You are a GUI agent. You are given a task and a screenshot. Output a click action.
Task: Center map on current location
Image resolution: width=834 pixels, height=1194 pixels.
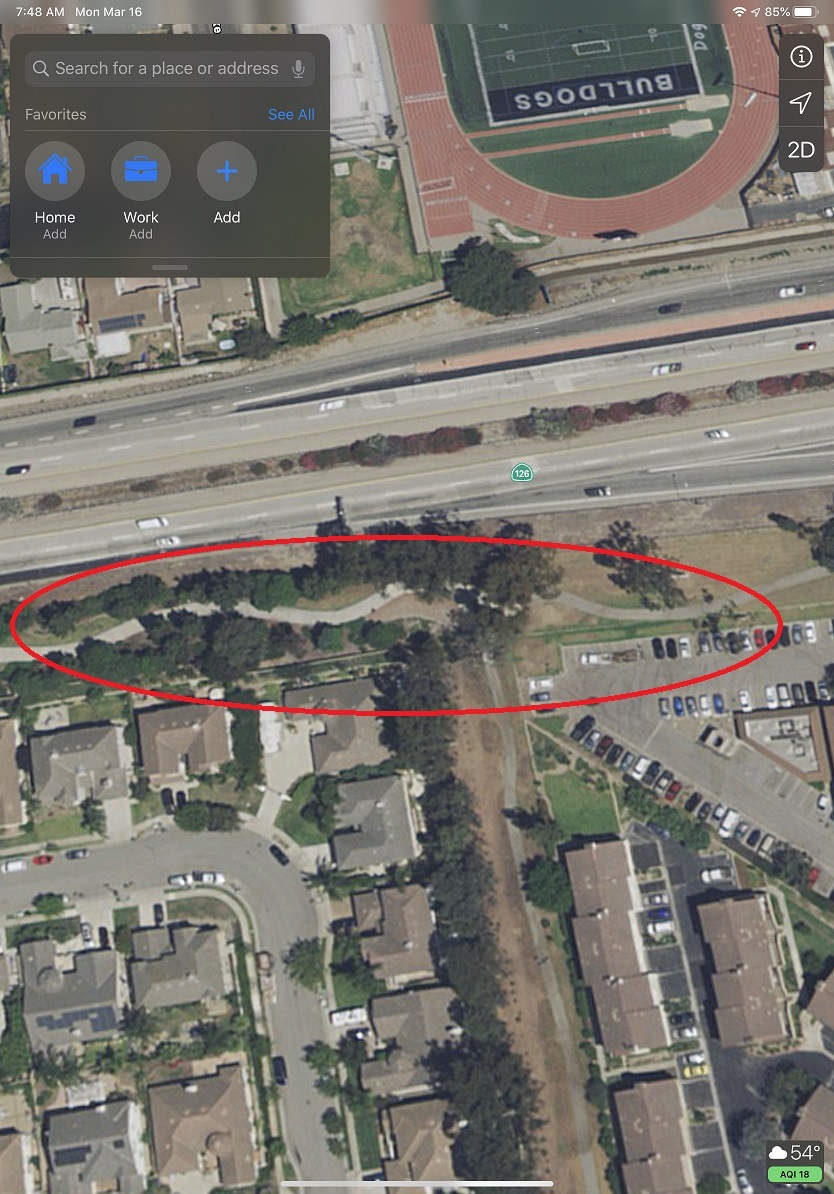[x=801, y=103]
